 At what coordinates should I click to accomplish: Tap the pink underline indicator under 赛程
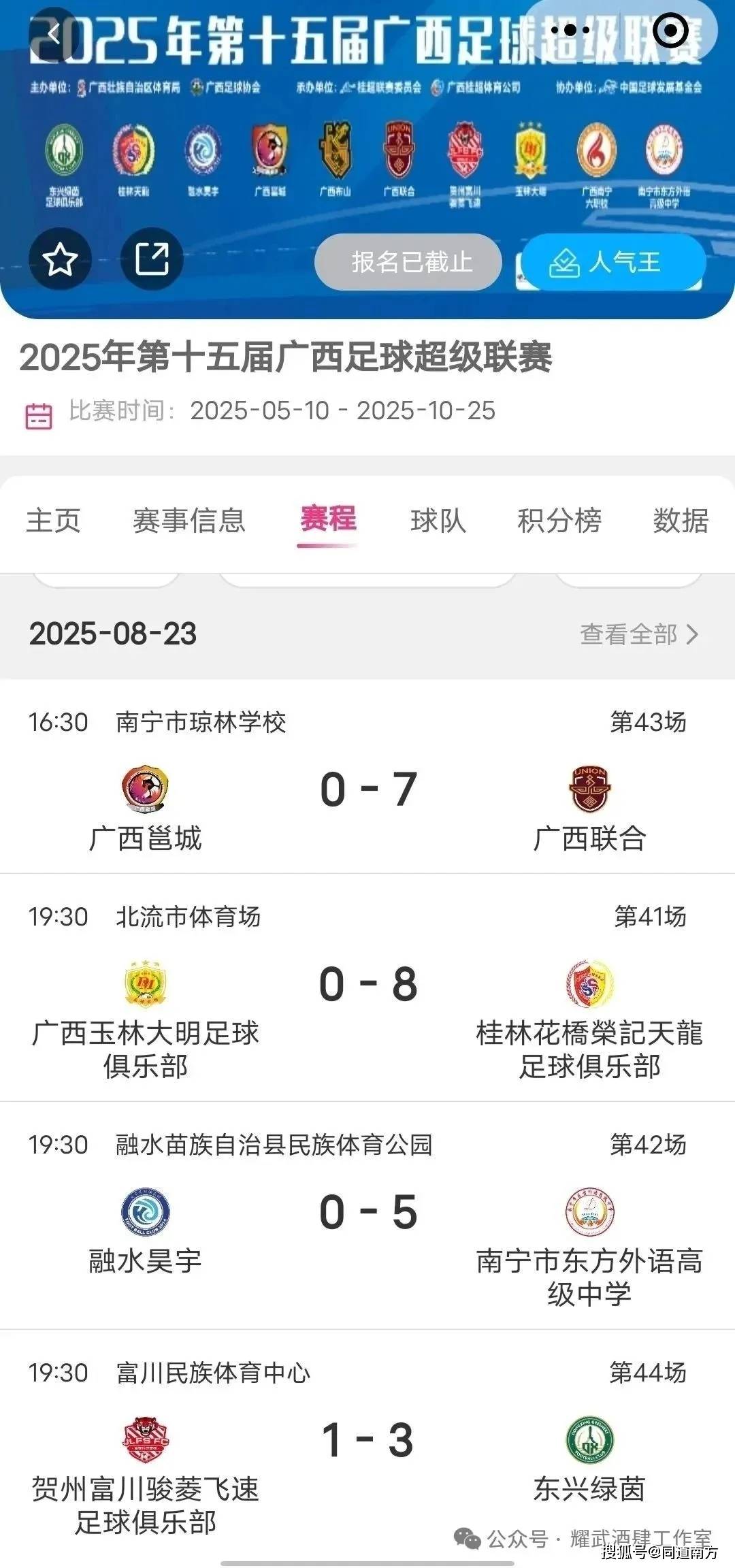tap(327, 544)
